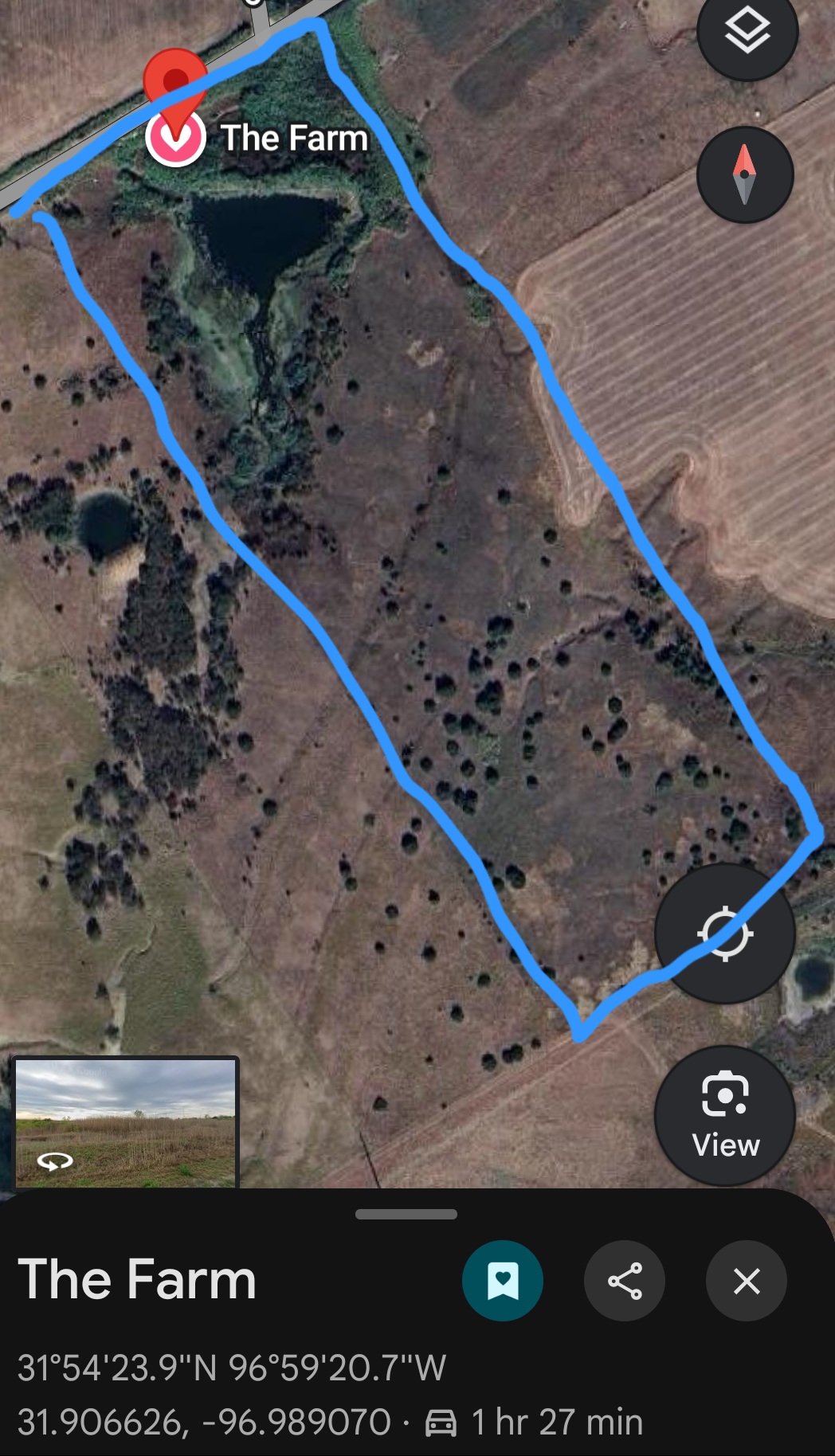Tap the compass to reorient north
Image resolution: width=835 pixels, height=1456 pixels.
tap(744, 174)
